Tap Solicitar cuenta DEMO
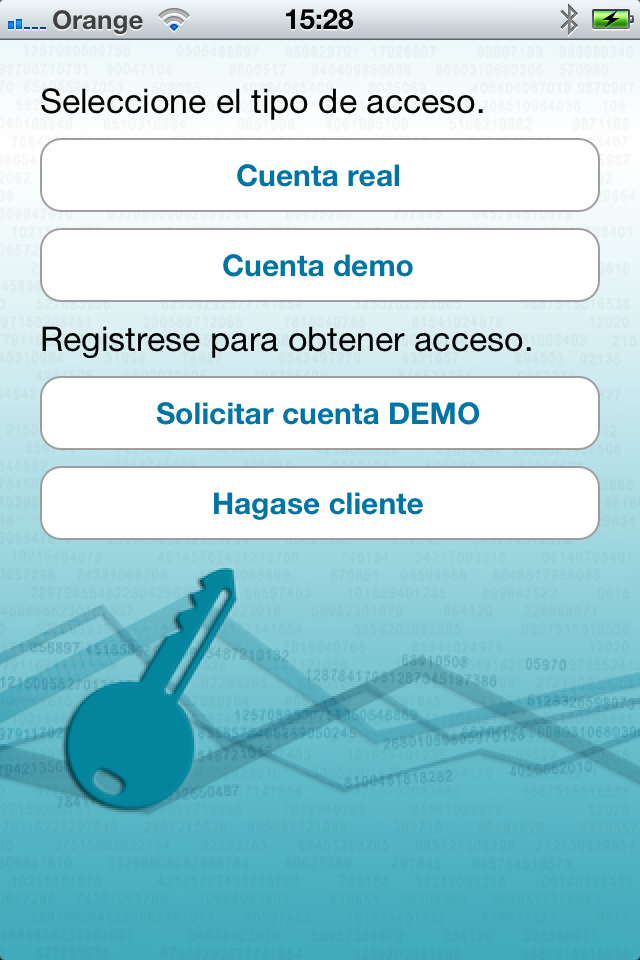 pyautogui.click(x=319, y=413)
